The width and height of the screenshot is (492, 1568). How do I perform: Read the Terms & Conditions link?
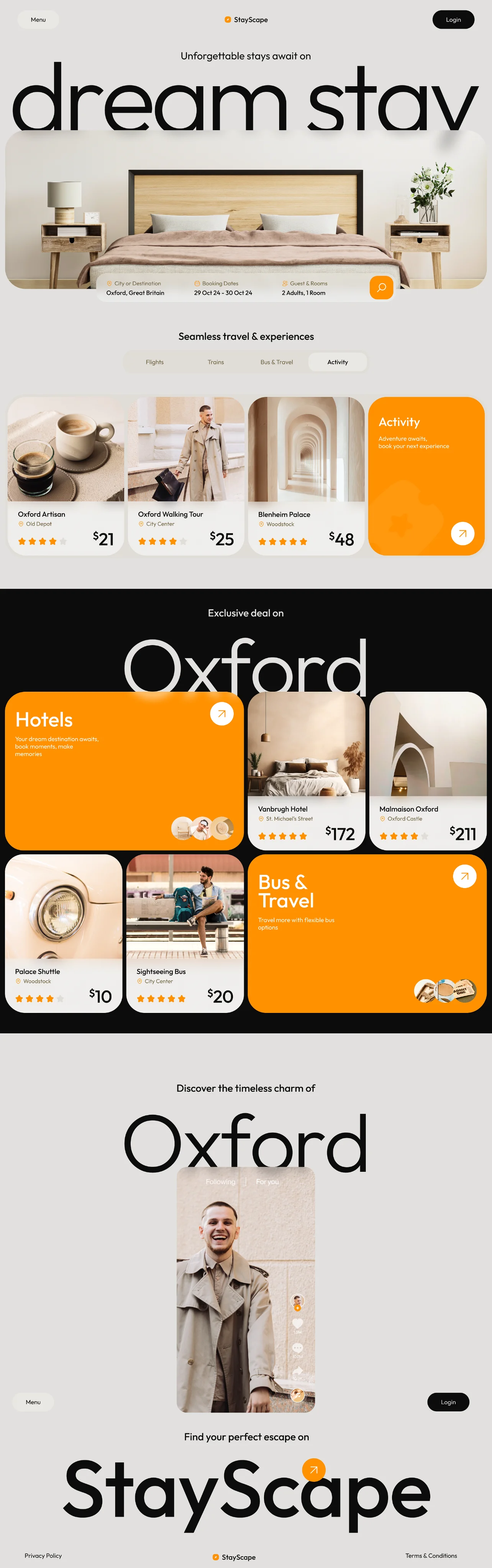pyautogui.click(x=431, y=1555)
